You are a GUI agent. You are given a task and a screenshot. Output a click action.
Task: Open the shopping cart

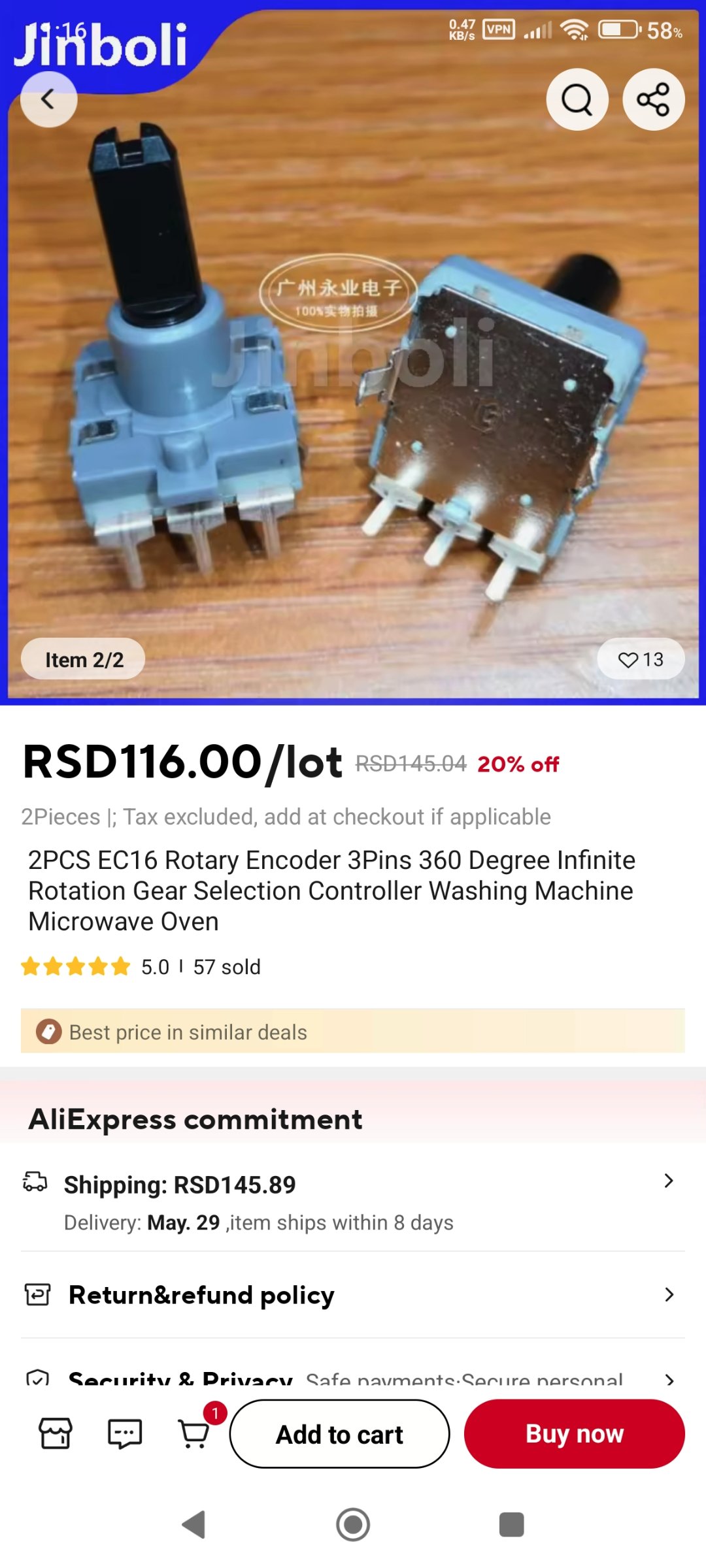[x=194, y=1433]
